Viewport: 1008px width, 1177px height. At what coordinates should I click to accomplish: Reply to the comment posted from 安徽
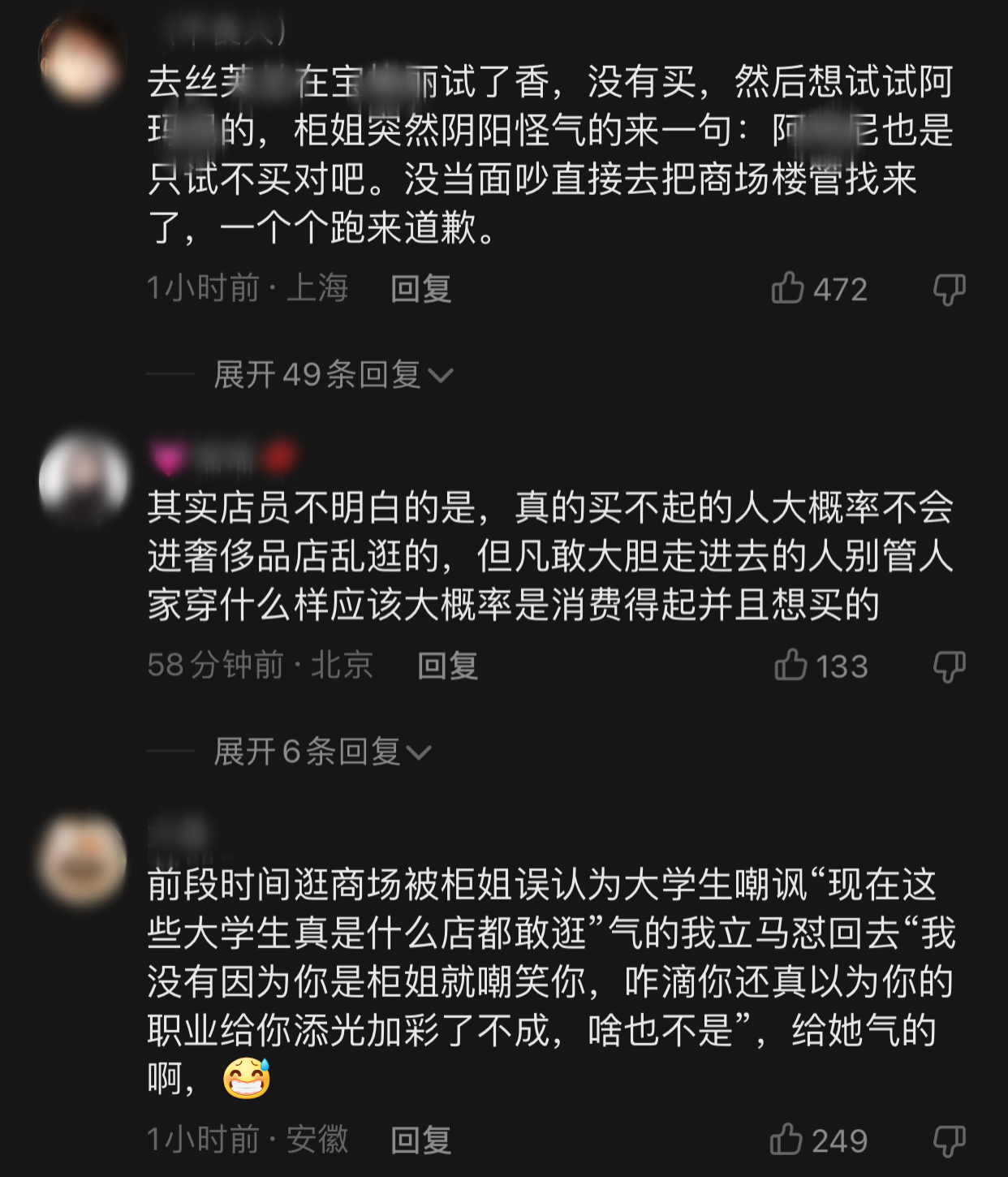(x=420, y=1140)
